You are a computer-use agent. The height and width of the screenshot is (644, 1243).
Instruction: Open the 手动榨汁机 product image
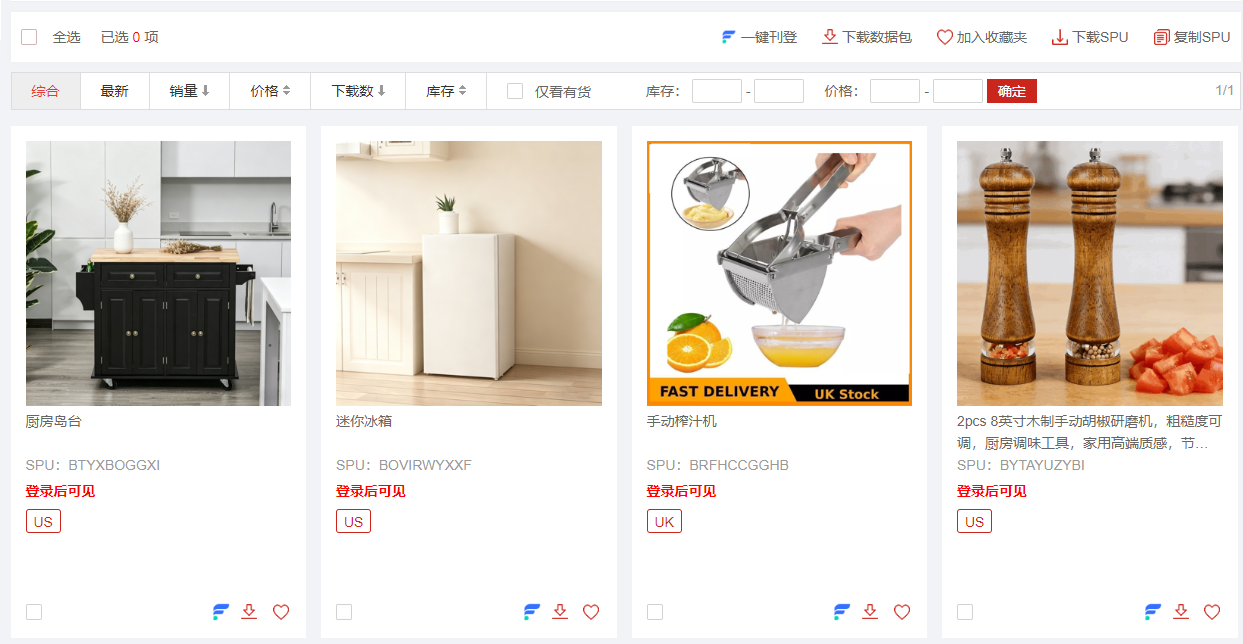click(779, 273)
